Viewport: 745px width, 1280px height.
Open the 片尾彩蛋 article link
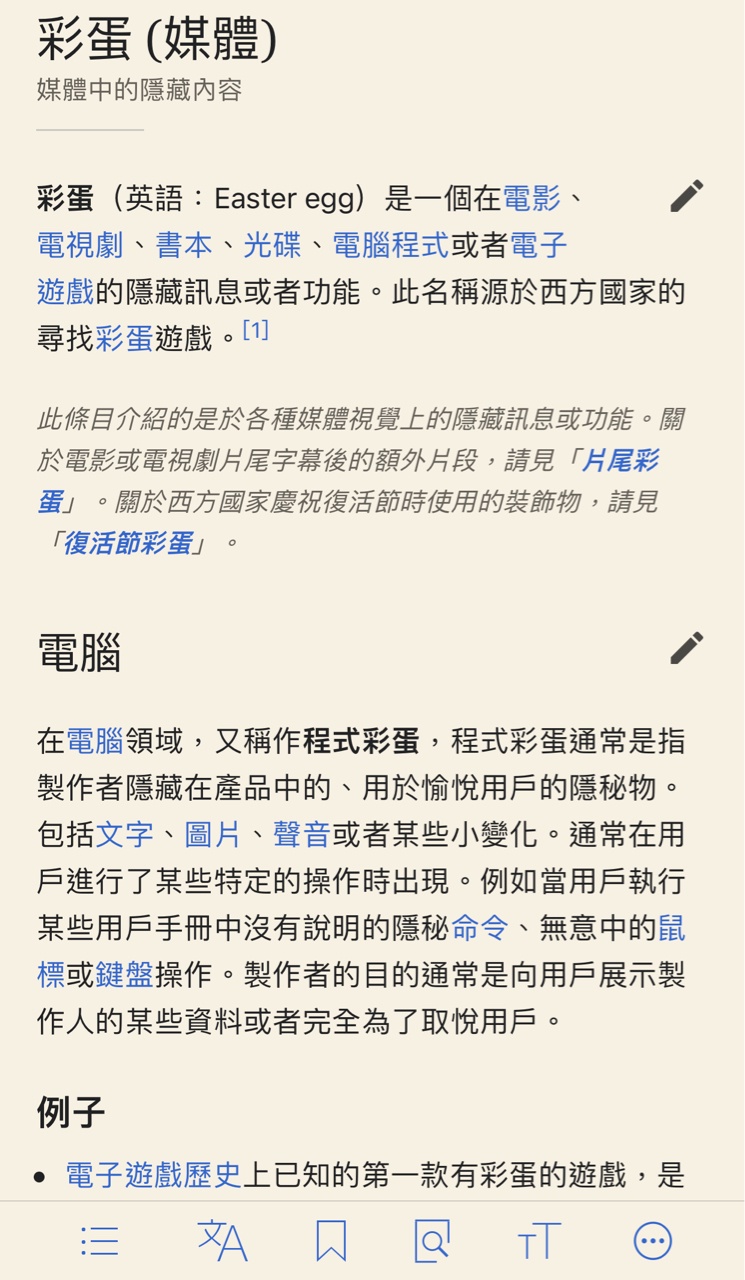point(348,481)
